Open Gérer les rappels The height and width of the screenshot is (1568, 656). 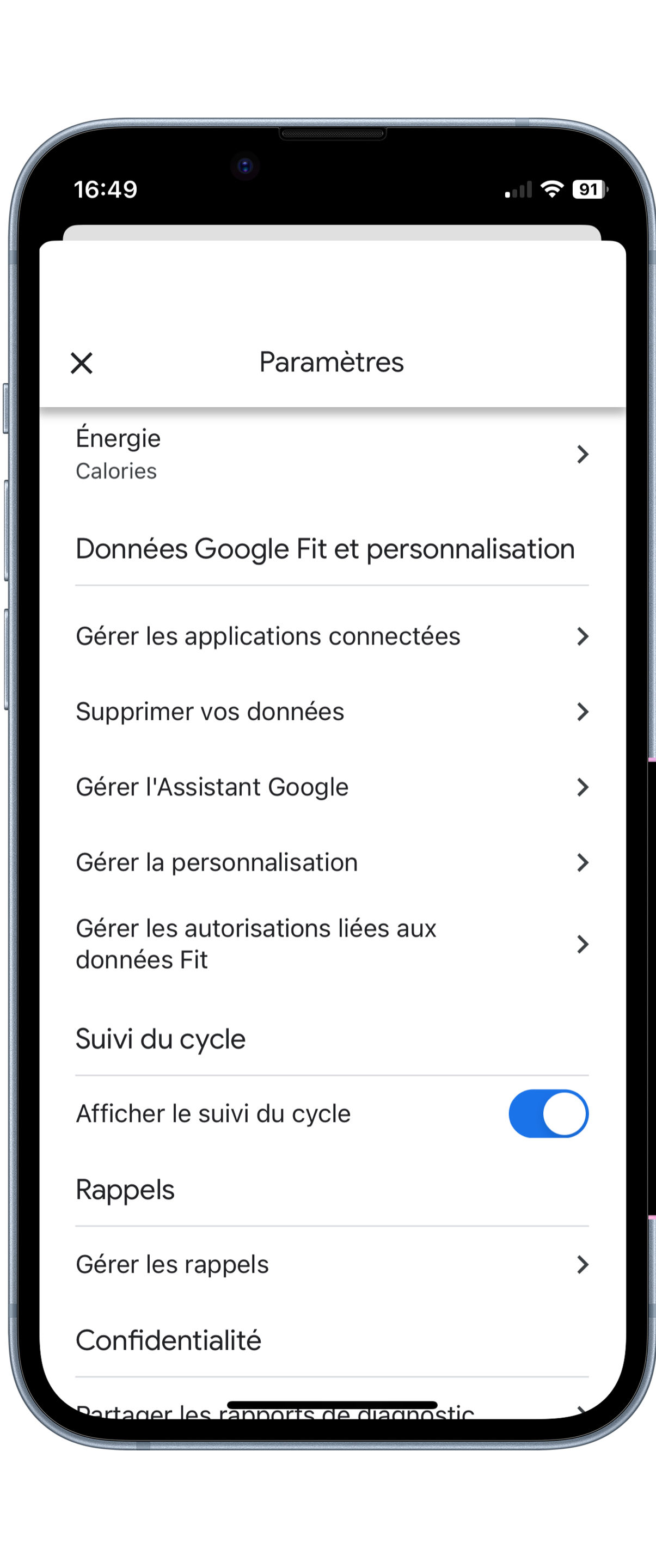(x=331, y=1264)
